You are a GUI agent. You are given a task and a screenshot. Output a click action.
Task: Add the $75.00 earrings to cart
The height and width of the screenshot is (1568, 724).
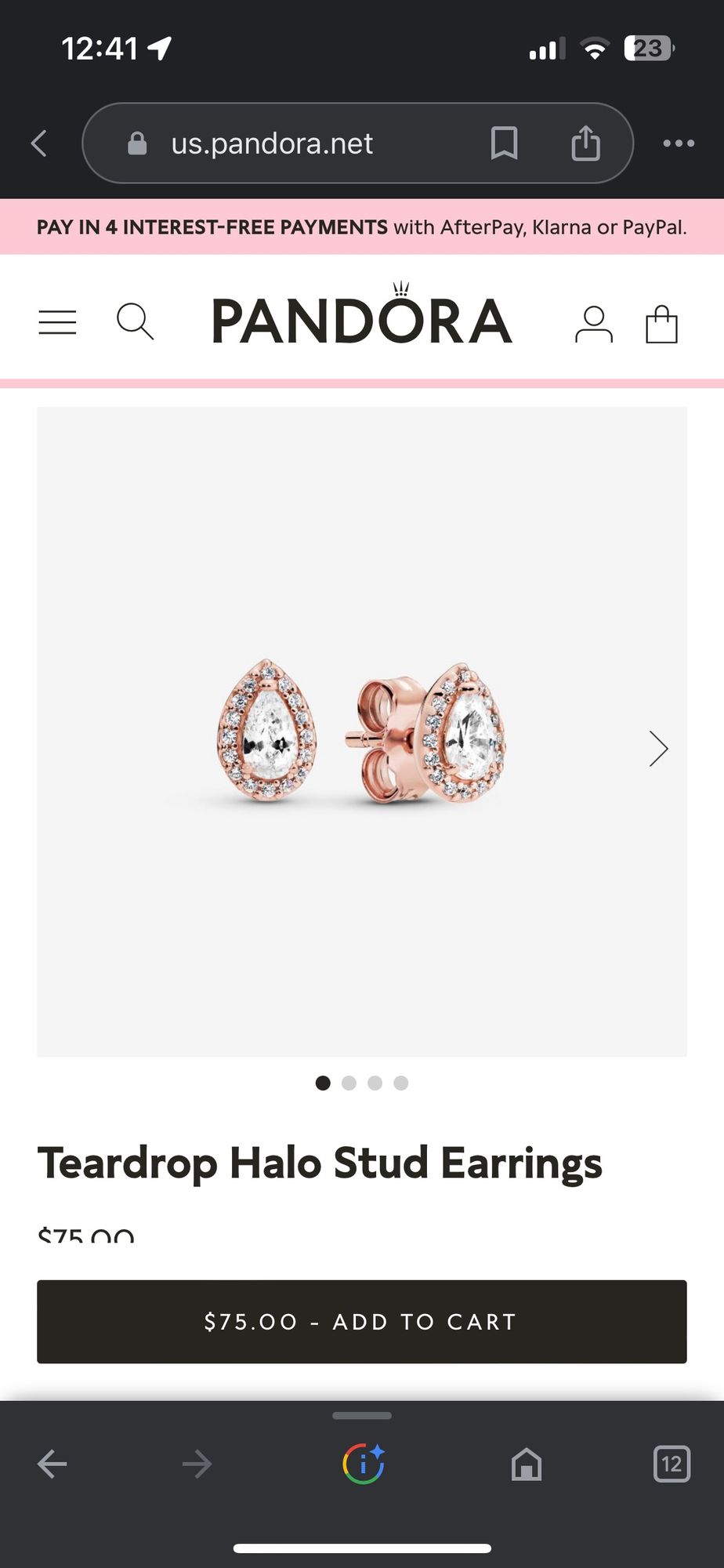[361, 1322]
